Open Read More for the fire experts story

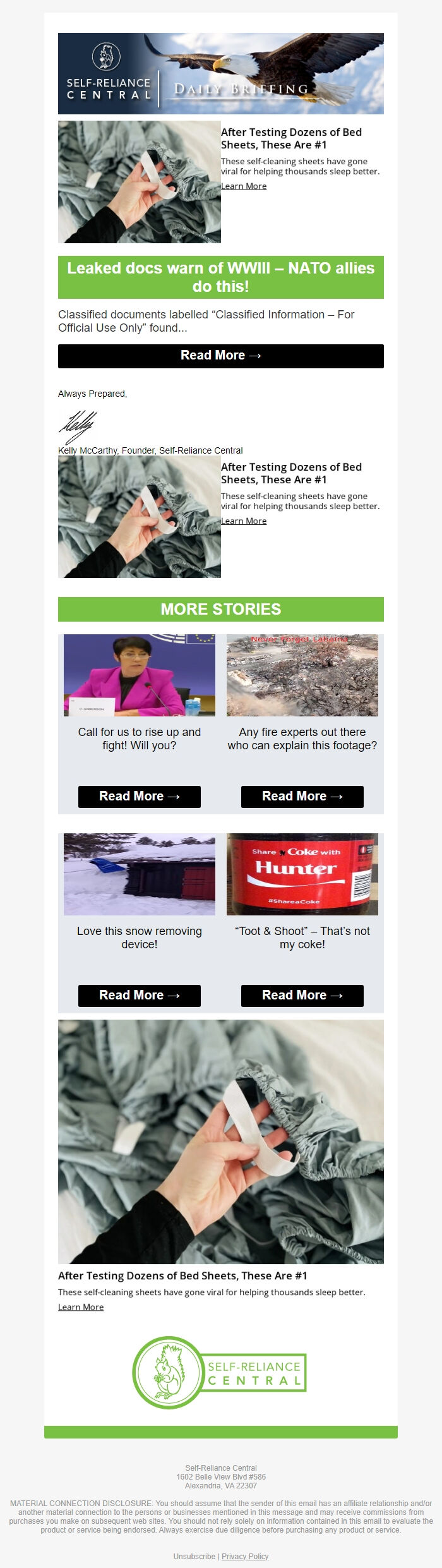(x=302, y=797)
